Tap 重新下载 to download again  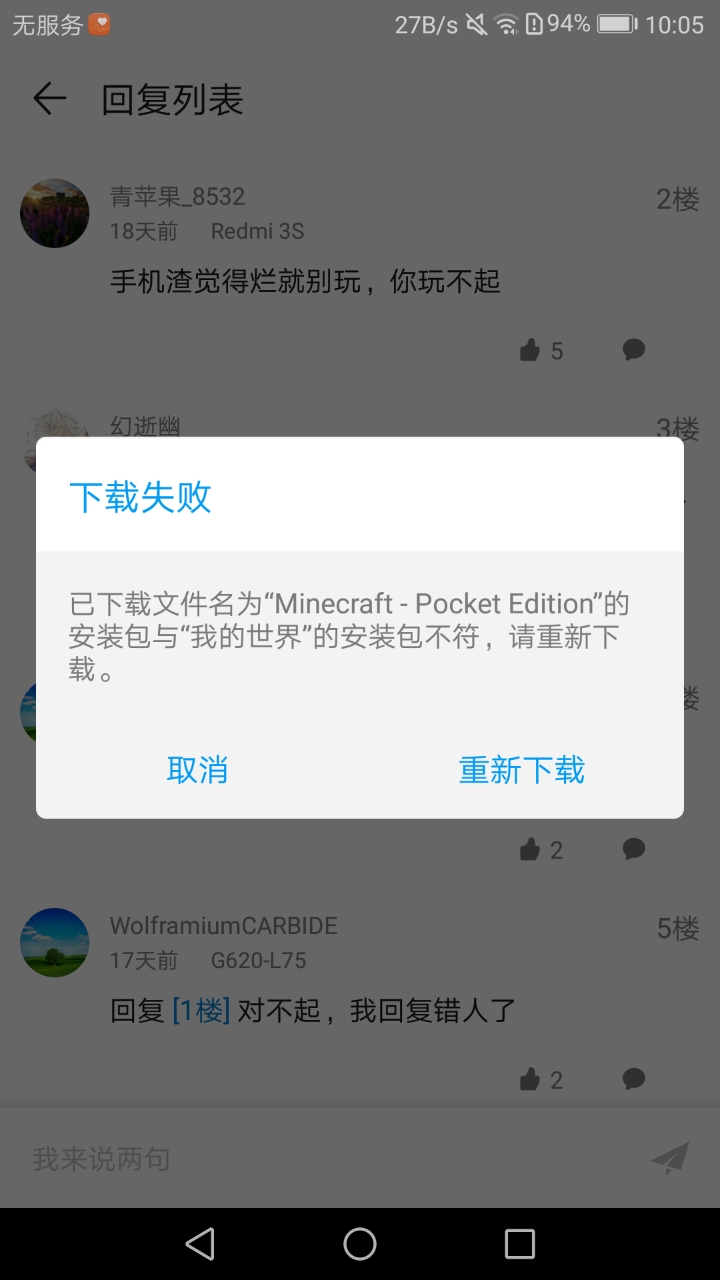coord(521,769)
